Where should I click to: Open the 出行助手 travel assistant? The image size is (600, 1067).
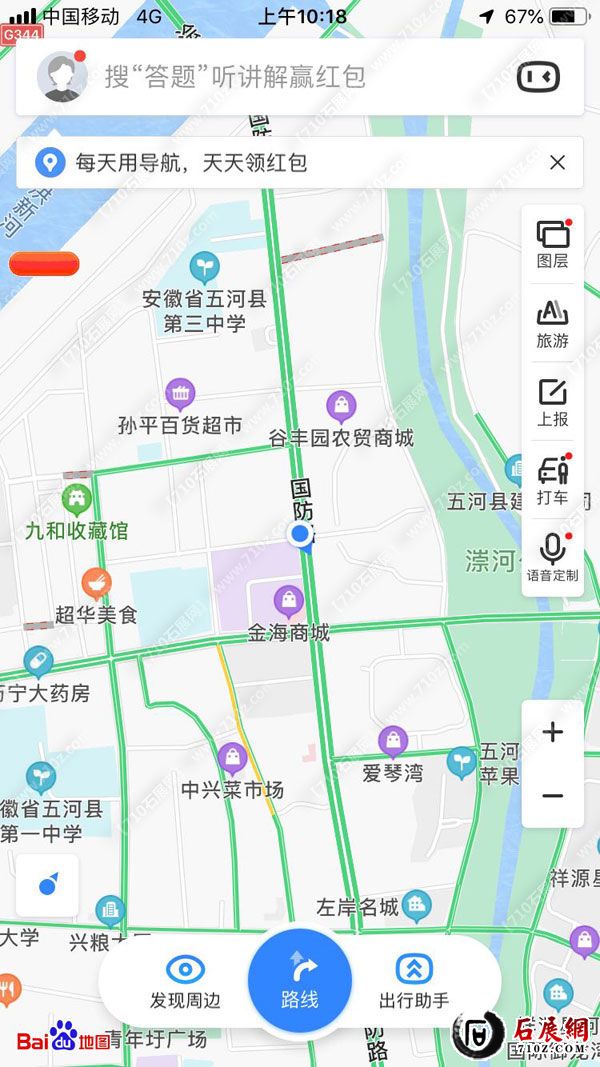pos(414,981)
